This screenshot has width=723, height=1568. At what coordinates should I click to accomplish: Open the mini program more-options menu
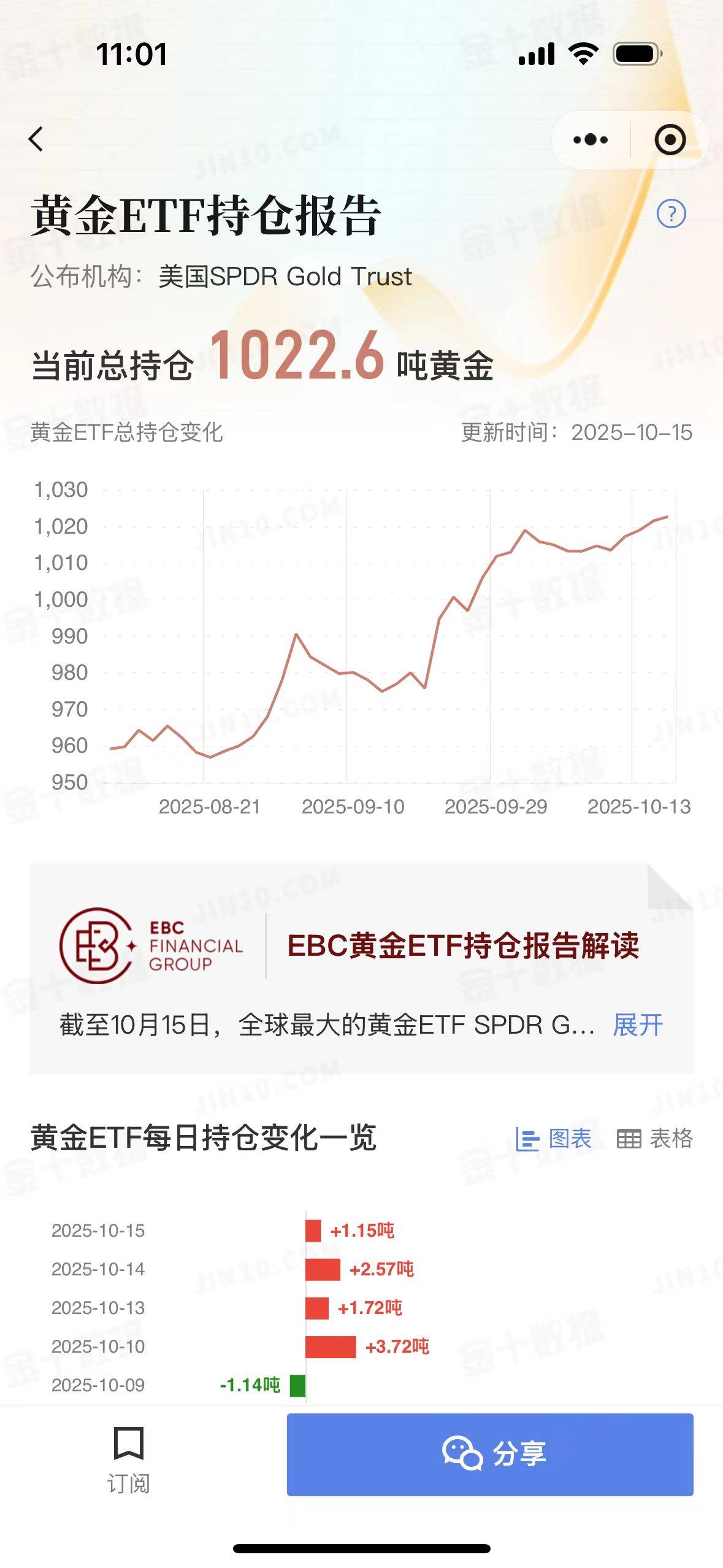590,140
